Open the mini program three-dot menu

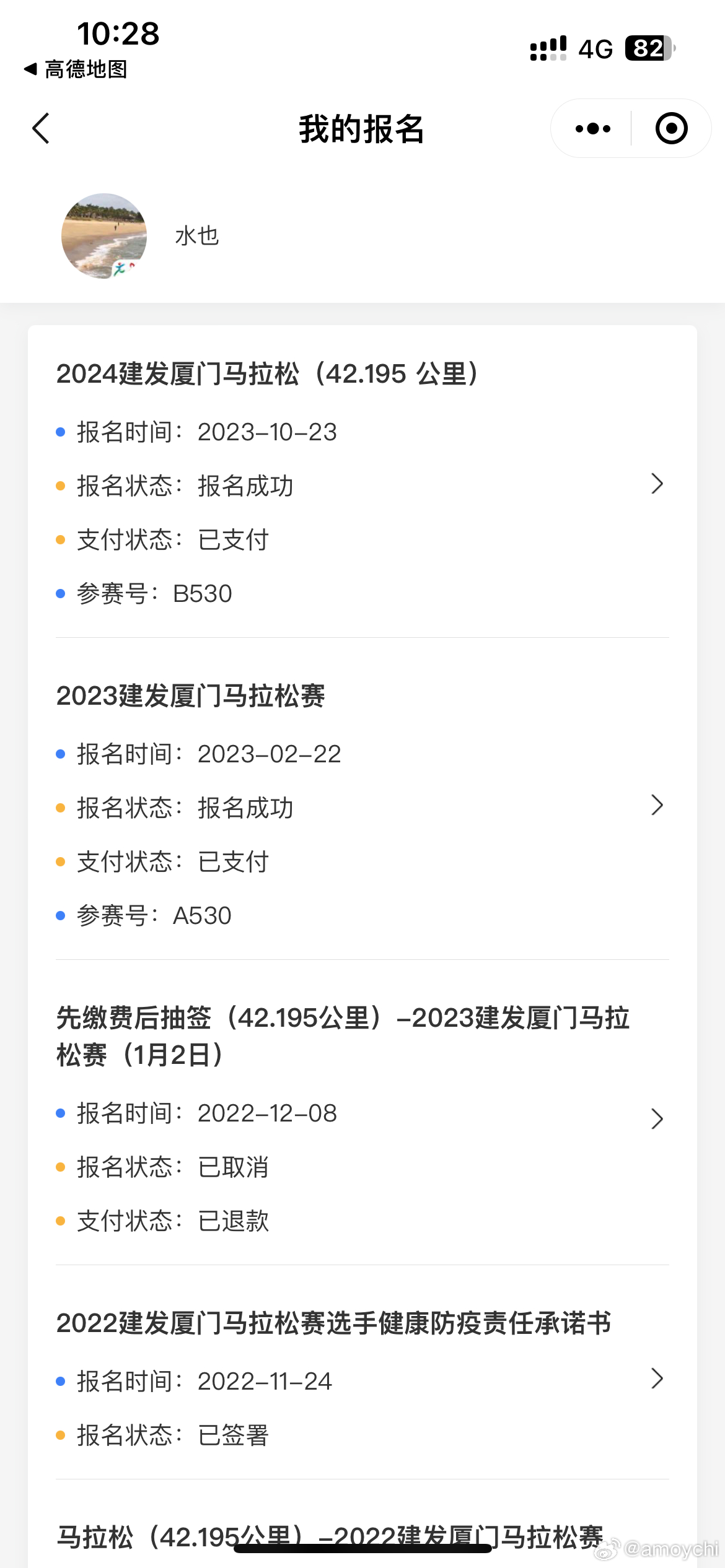pos(592,129)
